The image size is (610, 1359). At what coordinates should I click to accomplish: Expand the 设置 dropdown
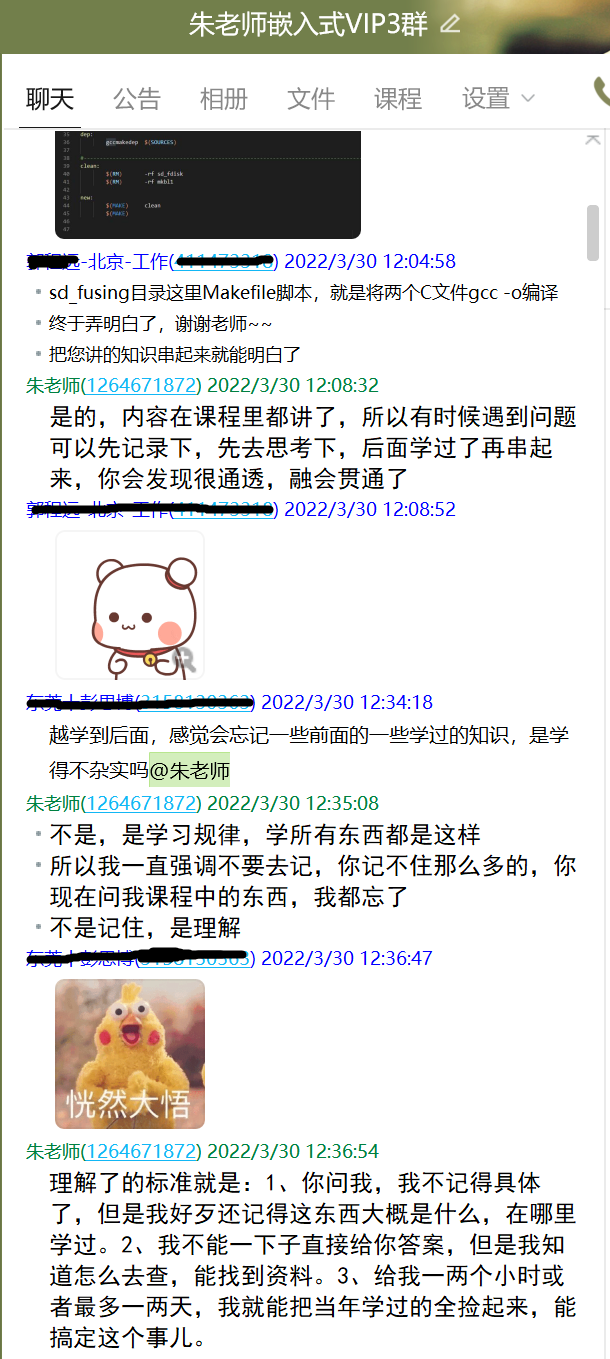point(498,98)
